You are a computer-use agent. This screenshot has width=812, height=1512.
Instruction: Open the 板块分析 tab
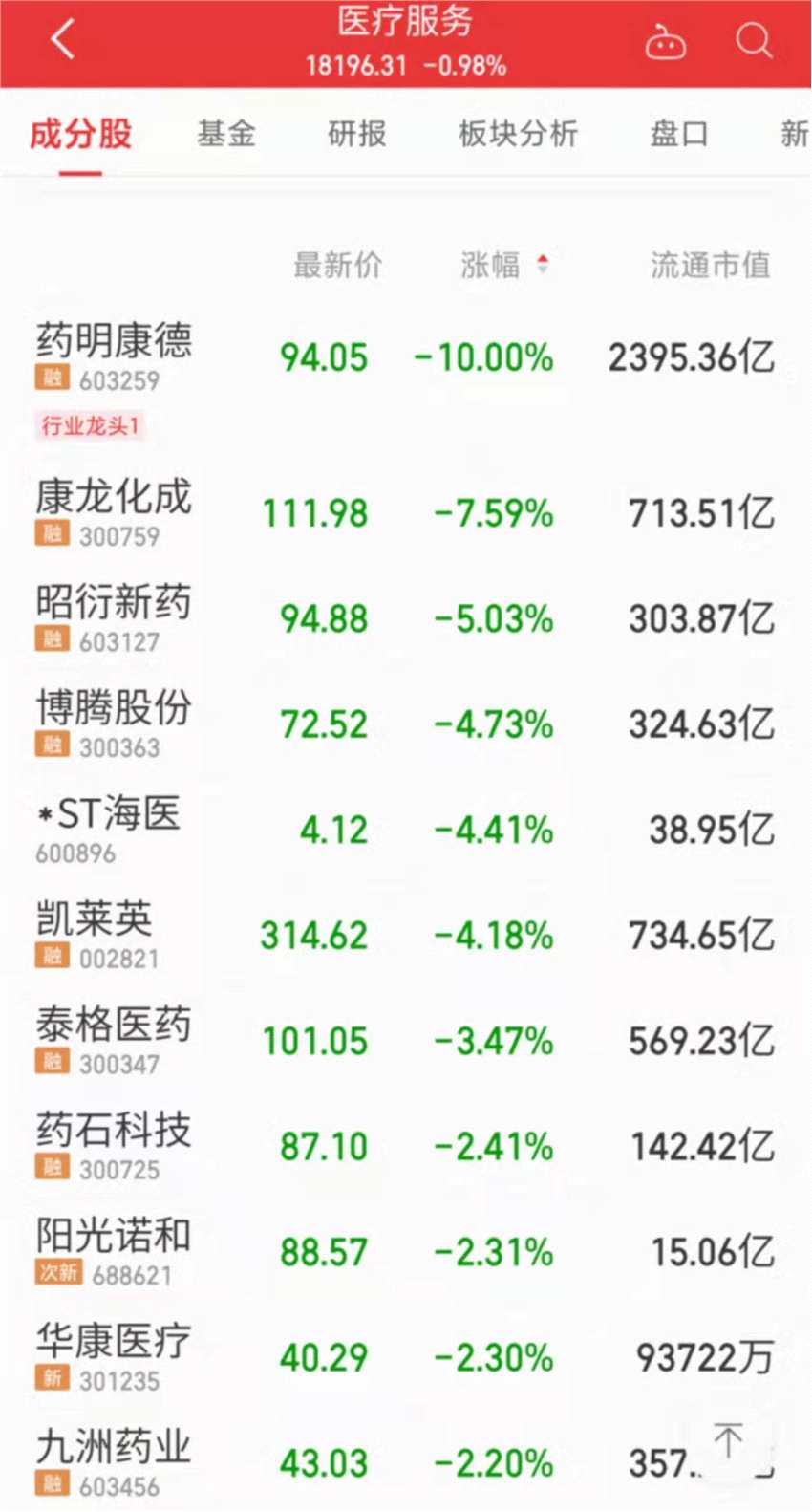pyautogui.click(x=518, y=134)
